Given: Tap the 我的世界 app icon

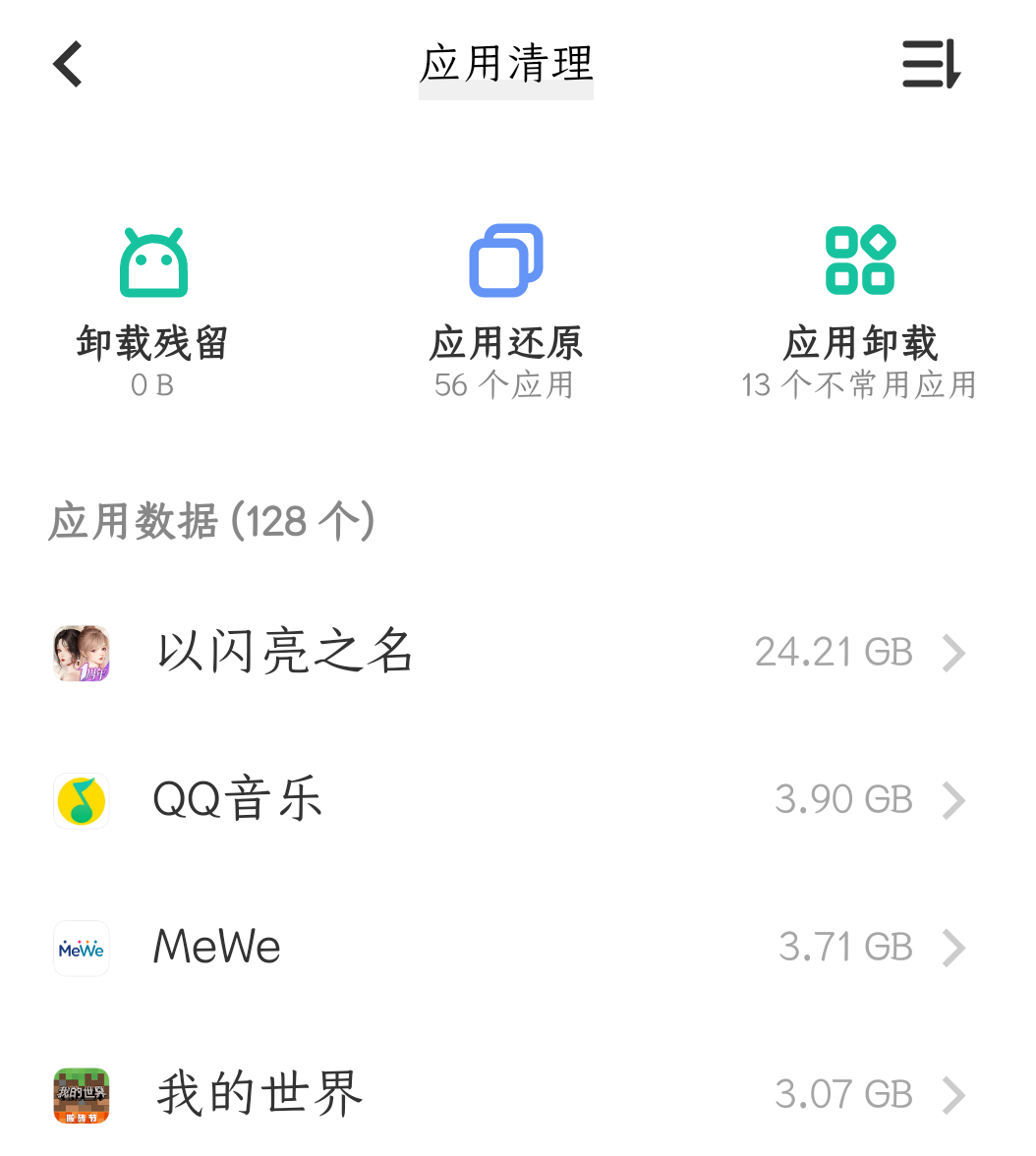Looking at the screenshot, I should click(x=82, y=1095).
